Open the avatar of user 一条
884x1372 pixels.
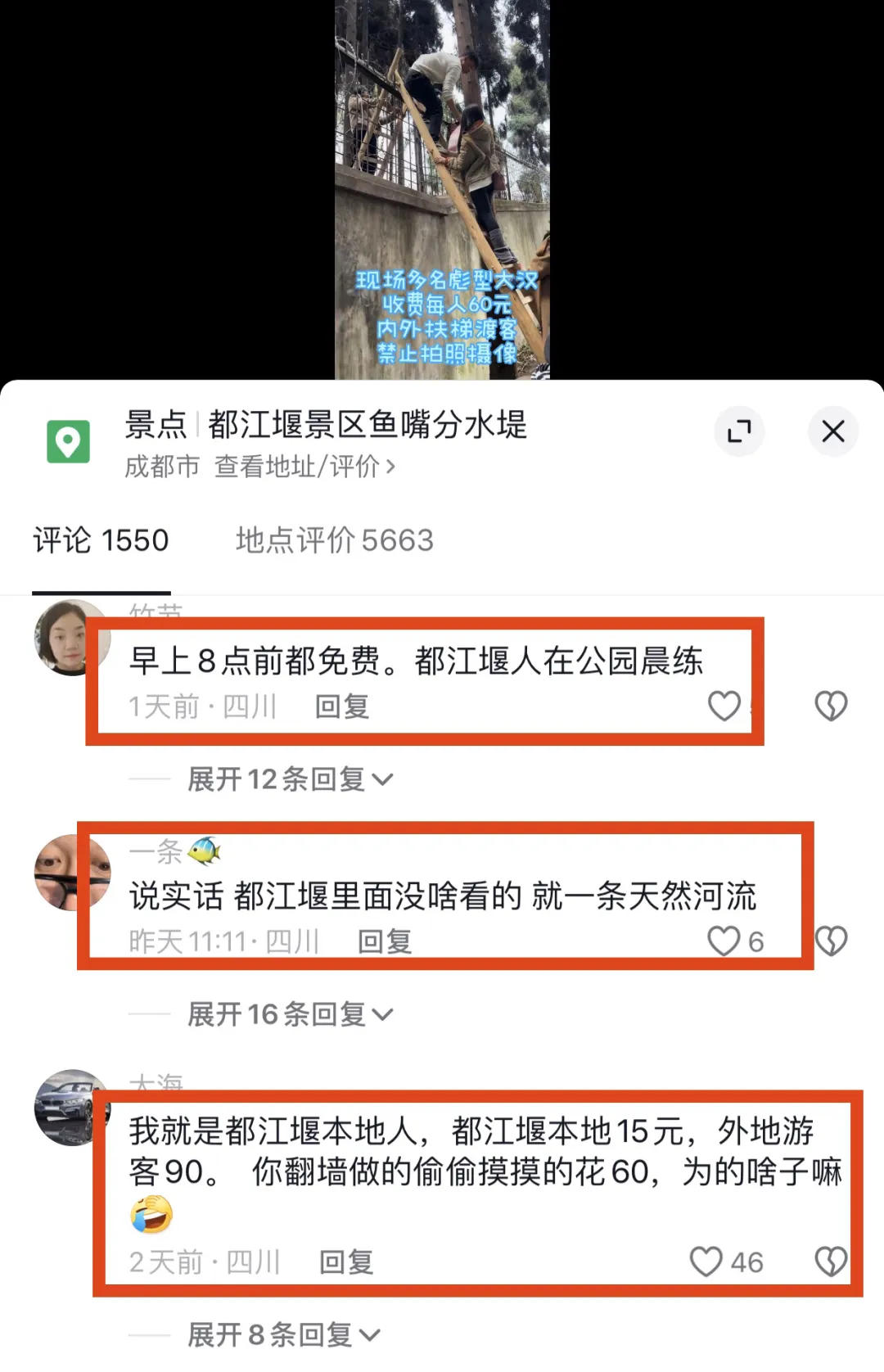(72, 873)
